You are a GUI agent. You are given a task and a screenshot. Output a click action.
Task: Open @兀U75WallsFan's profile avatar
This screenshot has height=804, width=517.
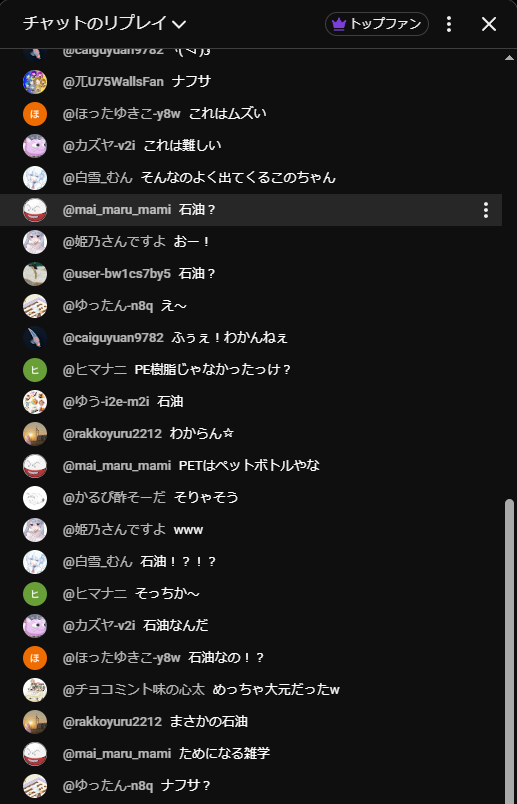(35, 82)
